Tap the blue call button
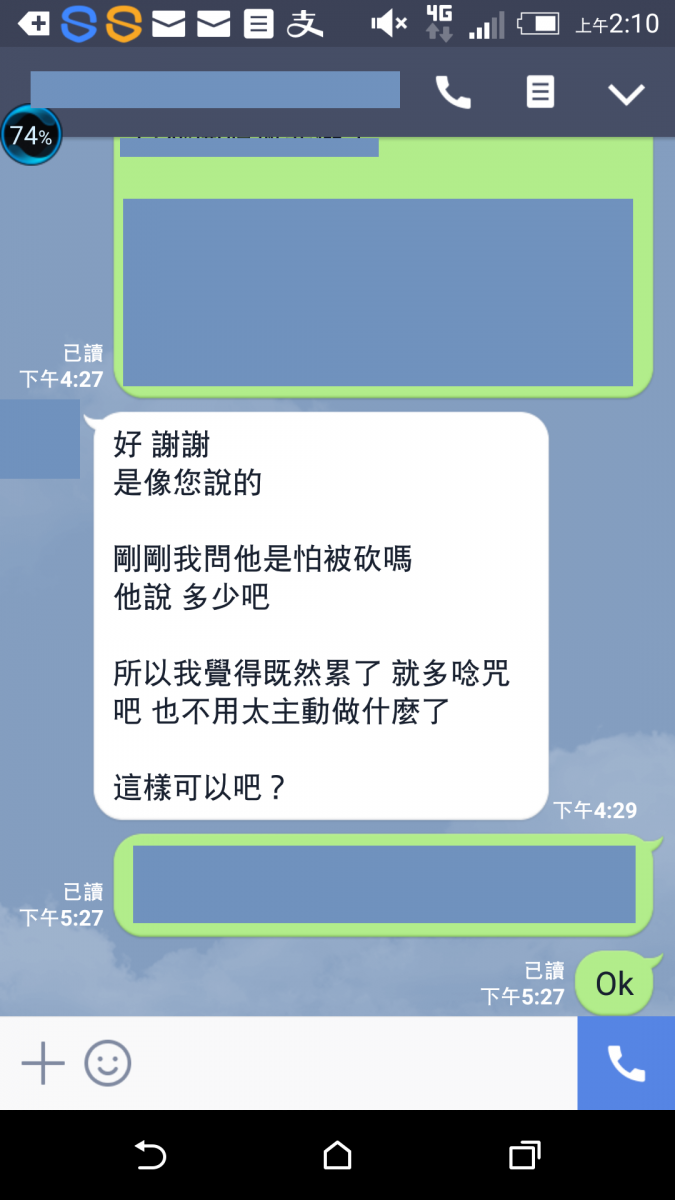Image resolution: width=675 pixels, height=1200 pixels. (626, 1063)
